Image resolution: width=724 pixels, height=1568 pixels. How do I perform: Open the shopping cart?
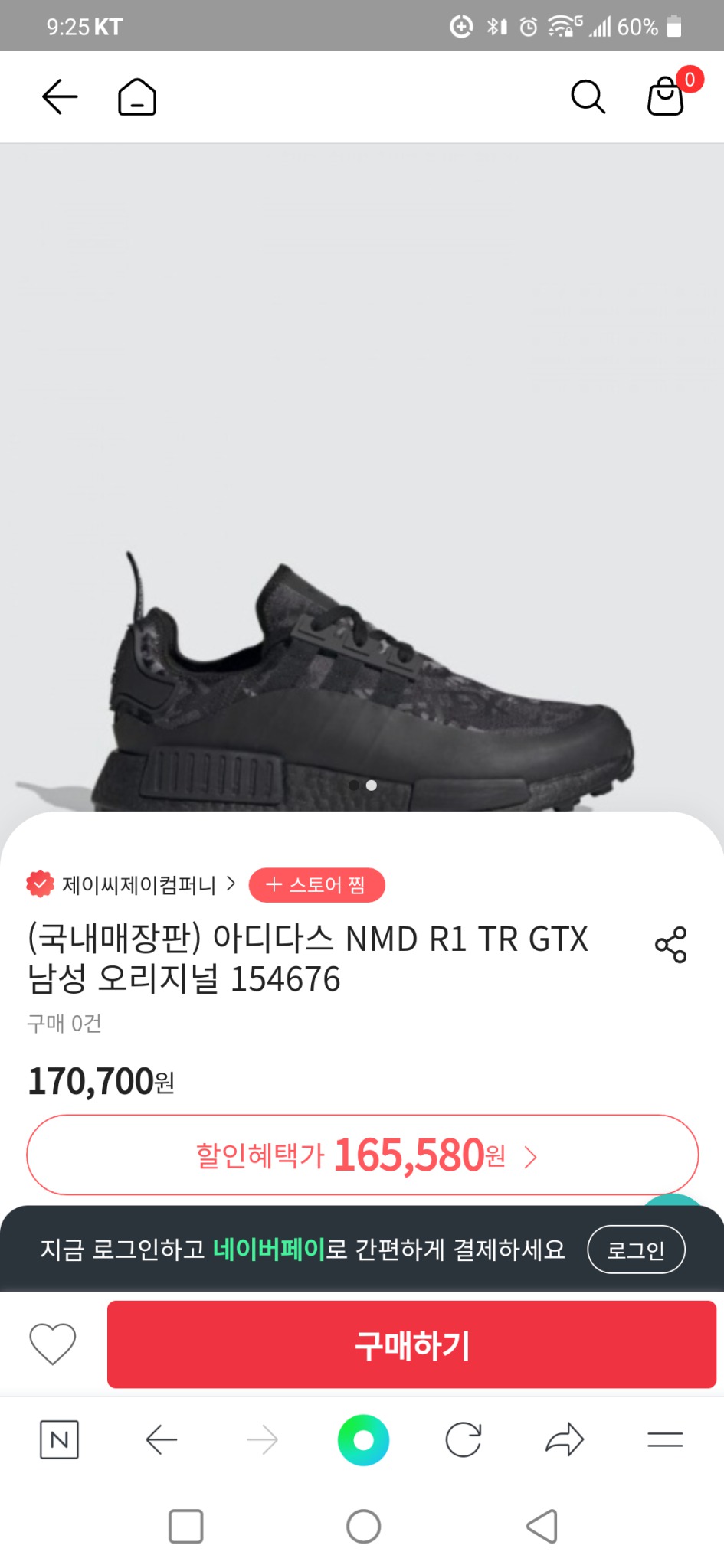[665, 97]
